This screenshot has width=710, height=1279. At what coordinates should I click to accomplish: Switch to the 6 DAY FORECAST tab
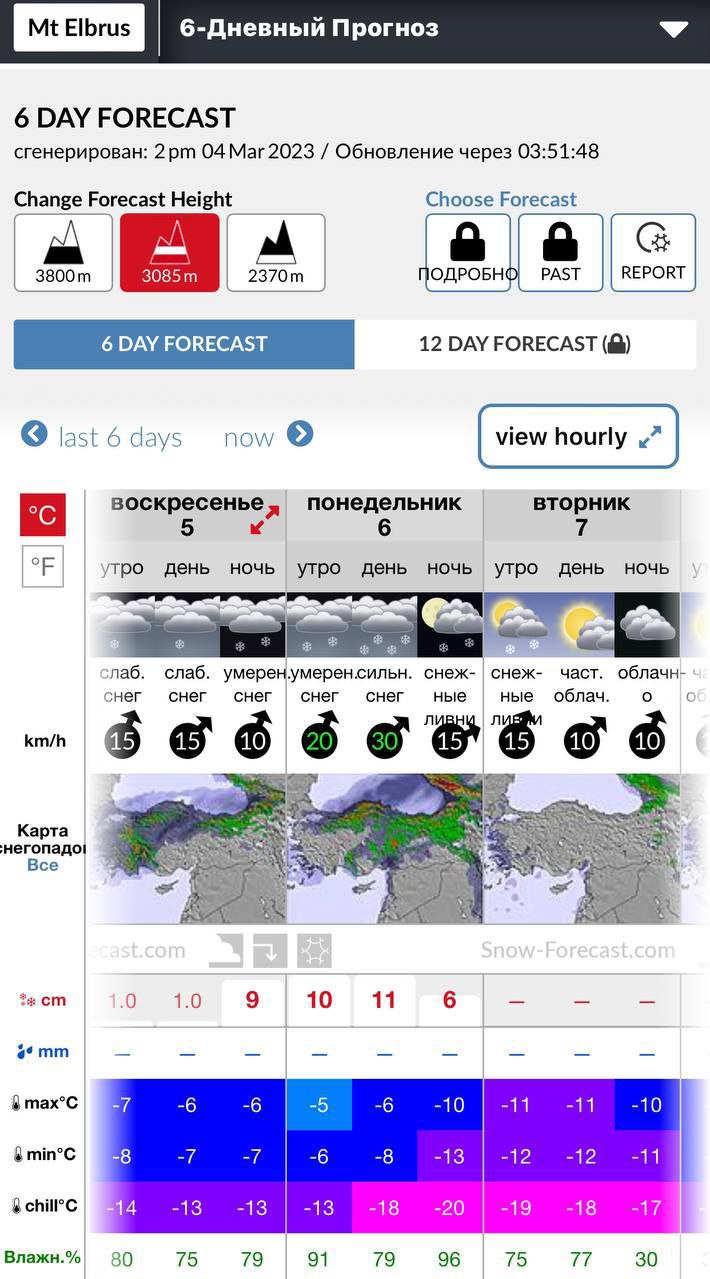click(184, 344)
